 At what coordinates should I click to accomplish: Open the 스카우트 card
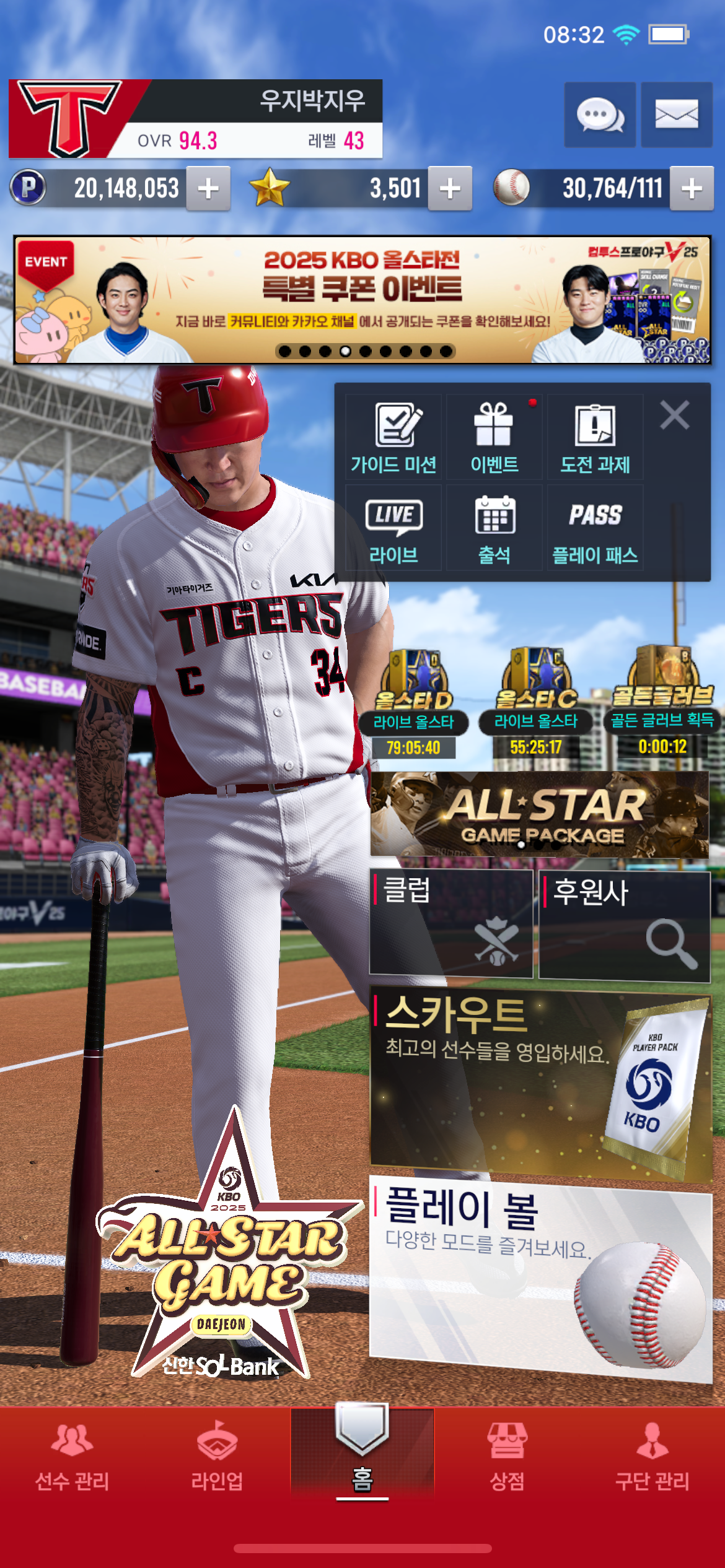[540, 1085]
